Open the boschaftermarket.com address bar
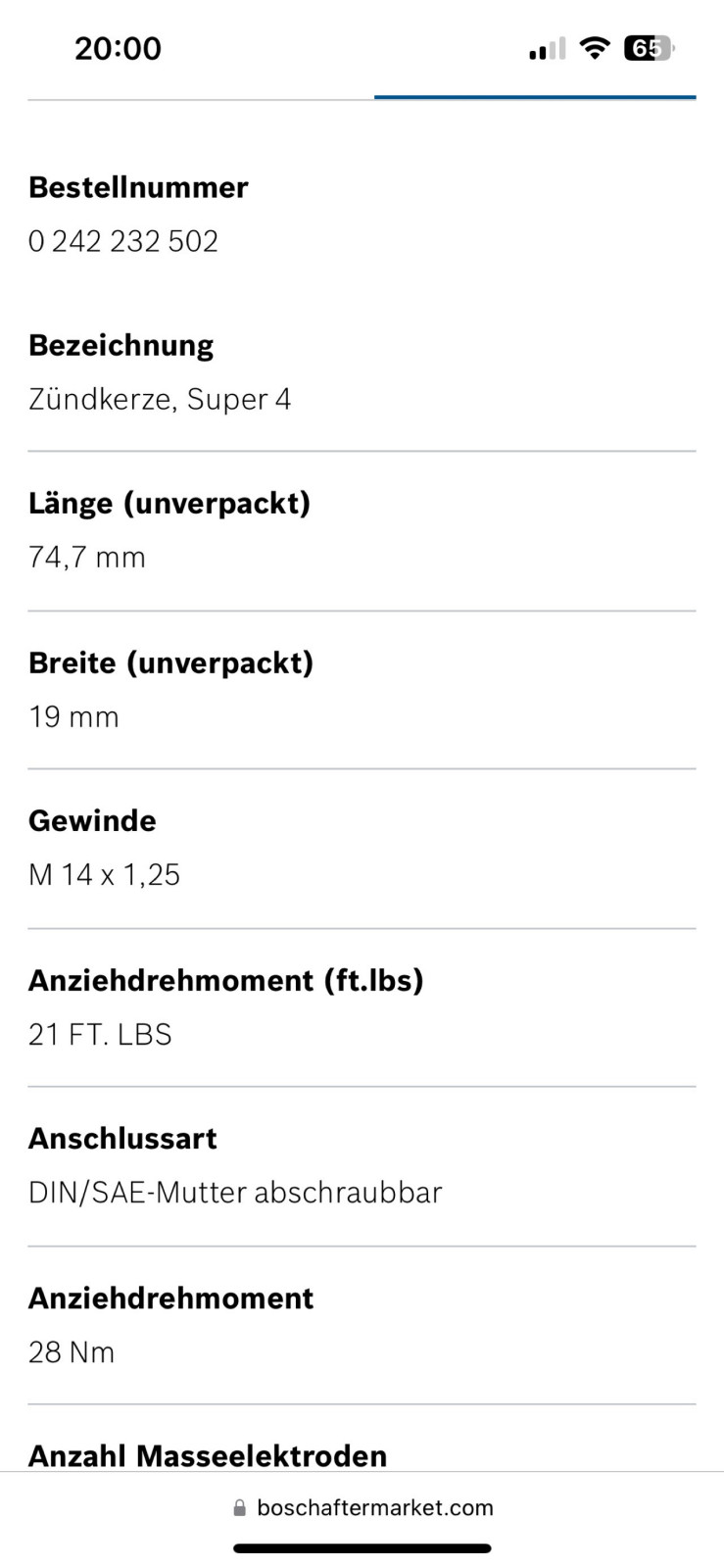 point(375,1508)
